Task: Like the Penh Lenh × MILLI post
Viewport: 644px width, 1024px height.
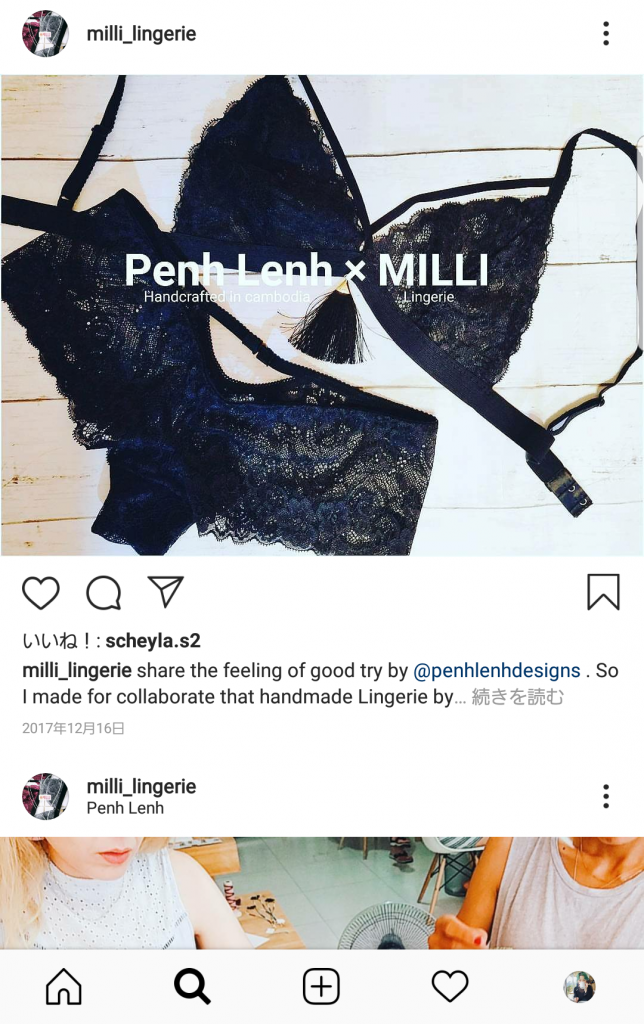Action: 41,593
